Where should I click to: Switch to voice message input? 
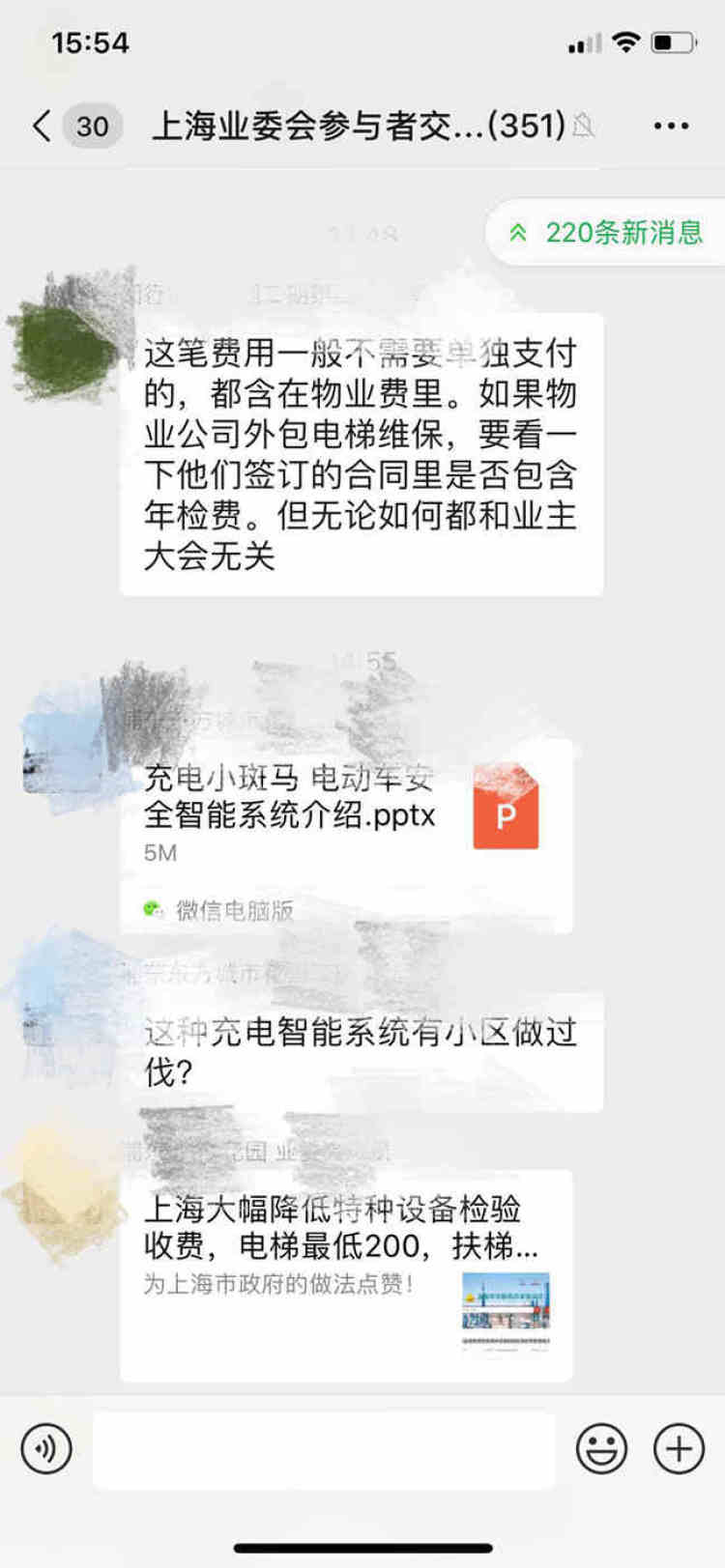coord(46,1449)
